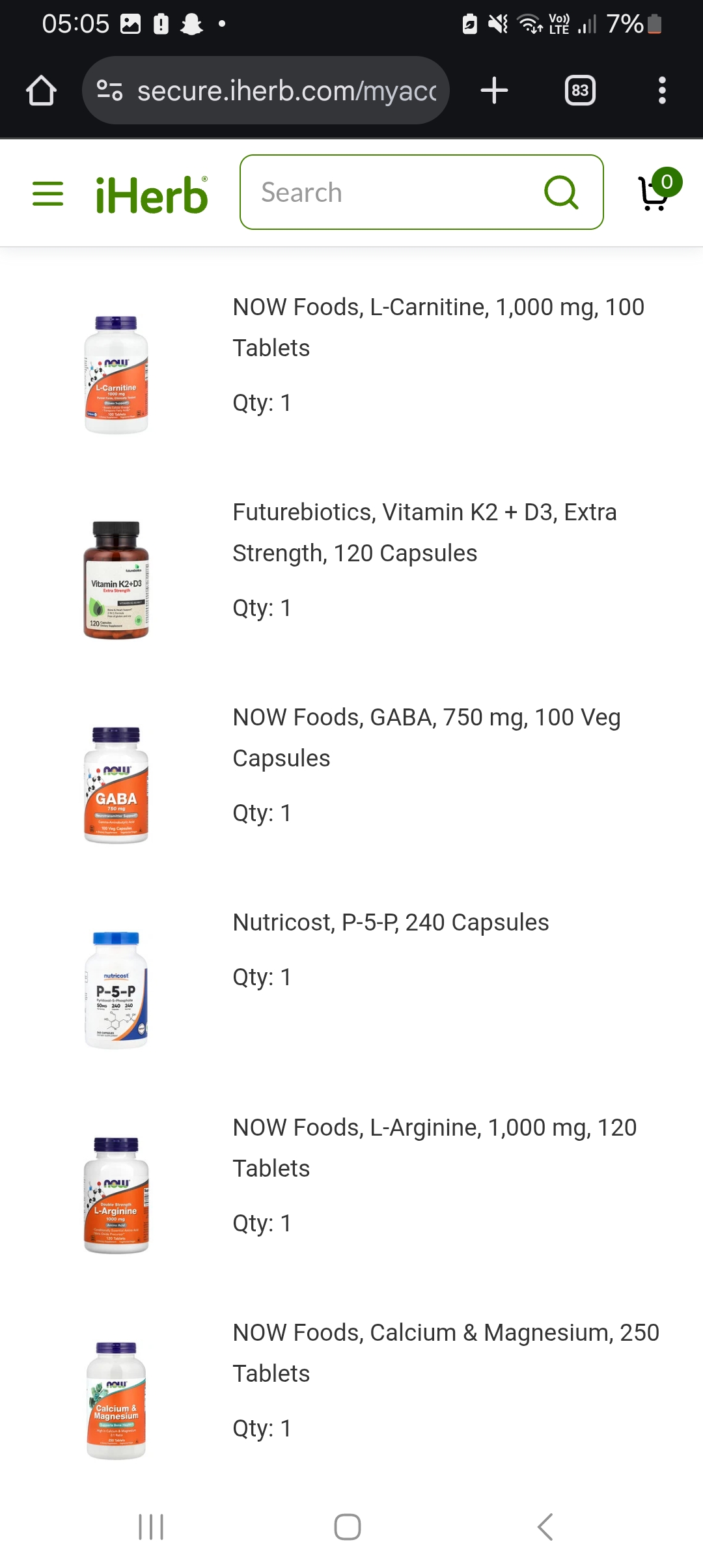Focus the iHerb Search field

(x=391, y=193)
